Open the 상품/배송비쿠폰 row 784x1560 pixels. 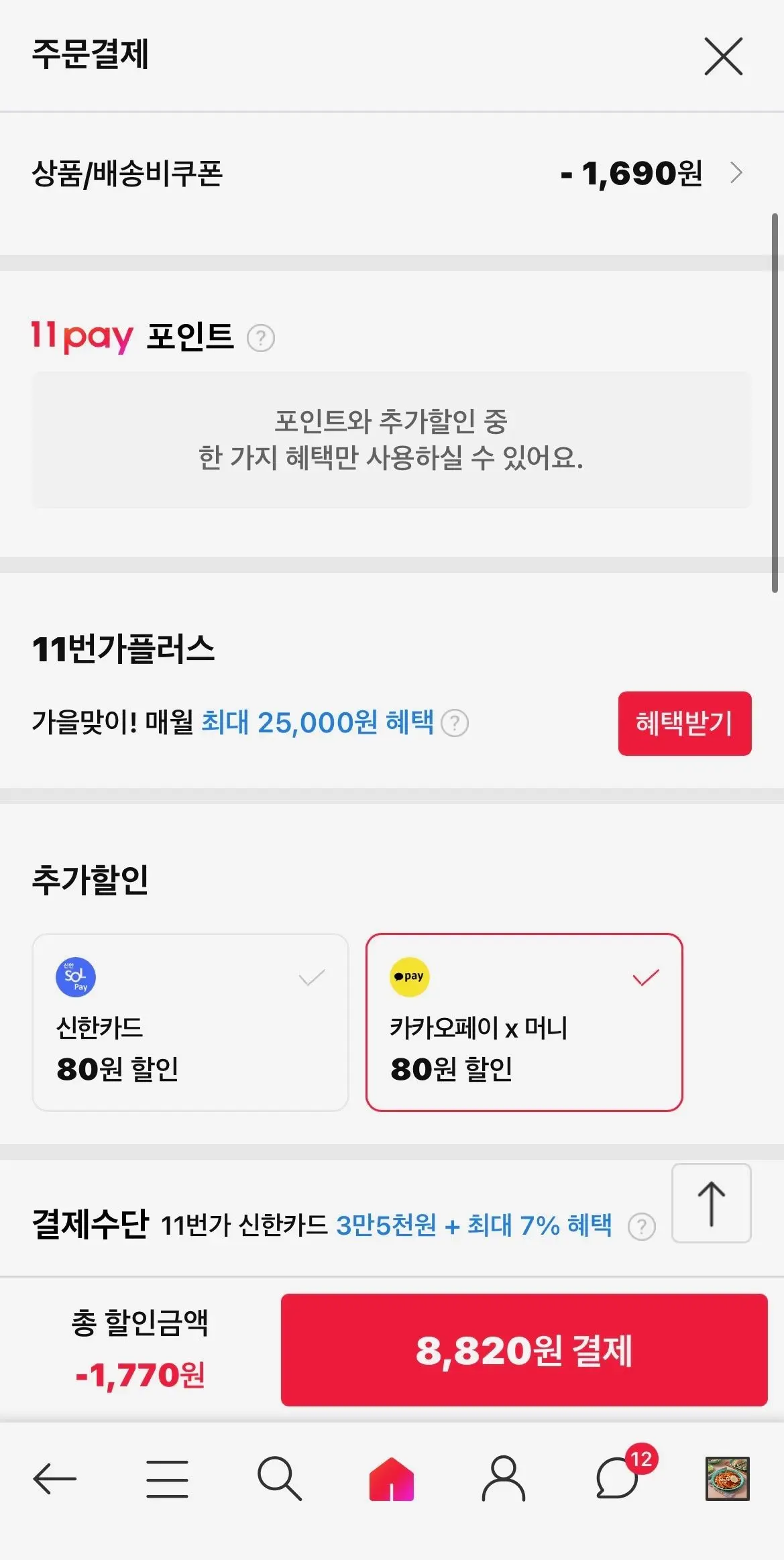[392, 173]
